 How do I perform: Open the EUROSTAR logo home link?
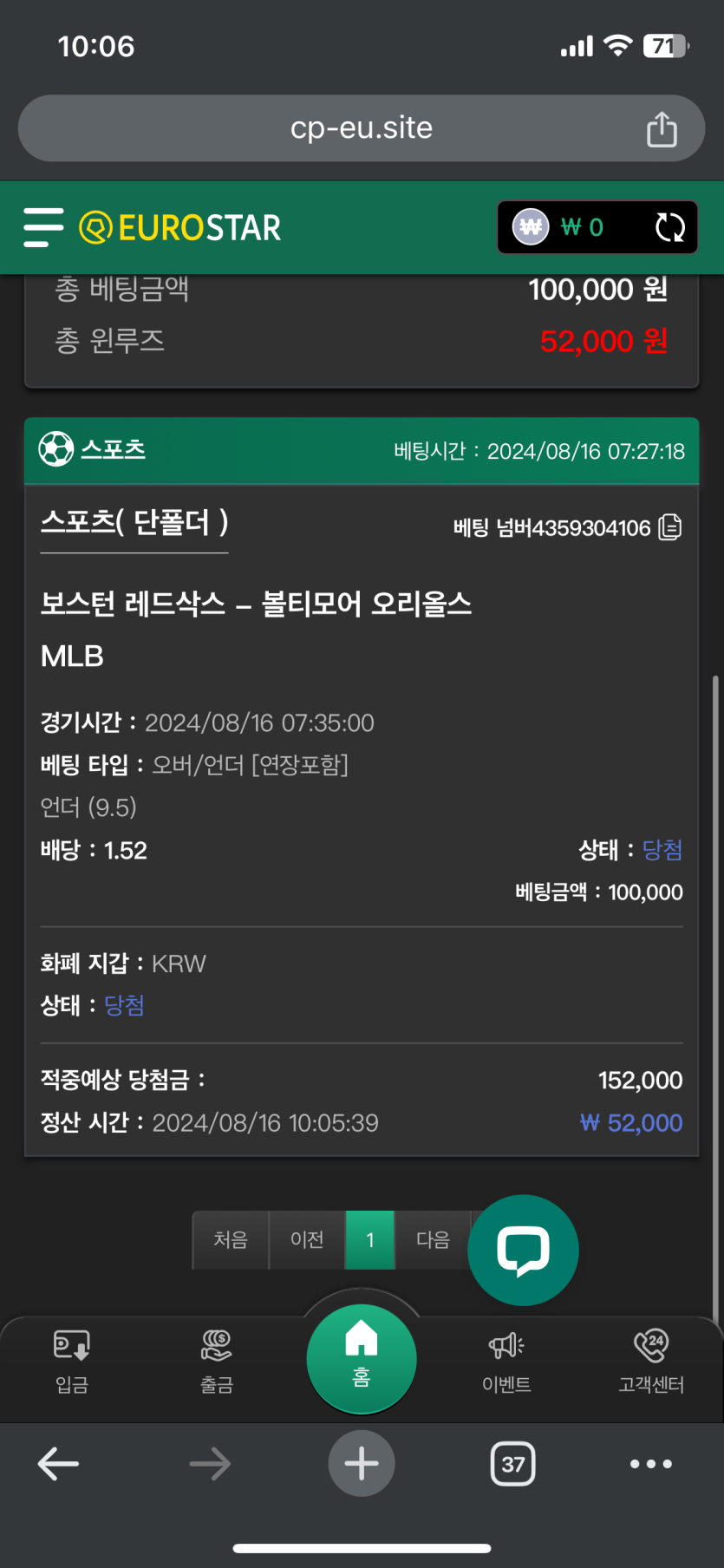pyautogui.click(x=180, y=228)
